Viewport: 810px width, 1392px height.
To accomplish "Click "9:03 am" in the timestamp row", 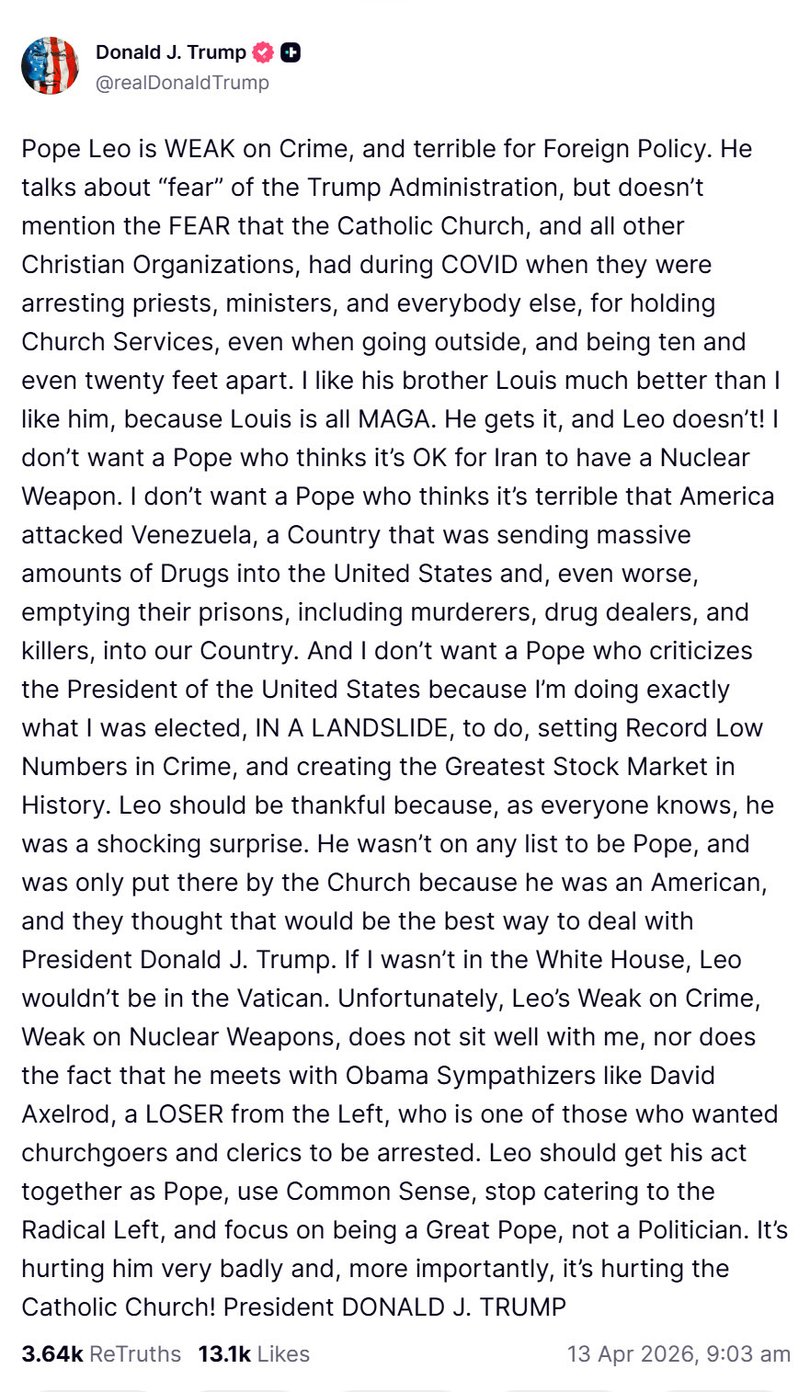I will (752, 1354).
